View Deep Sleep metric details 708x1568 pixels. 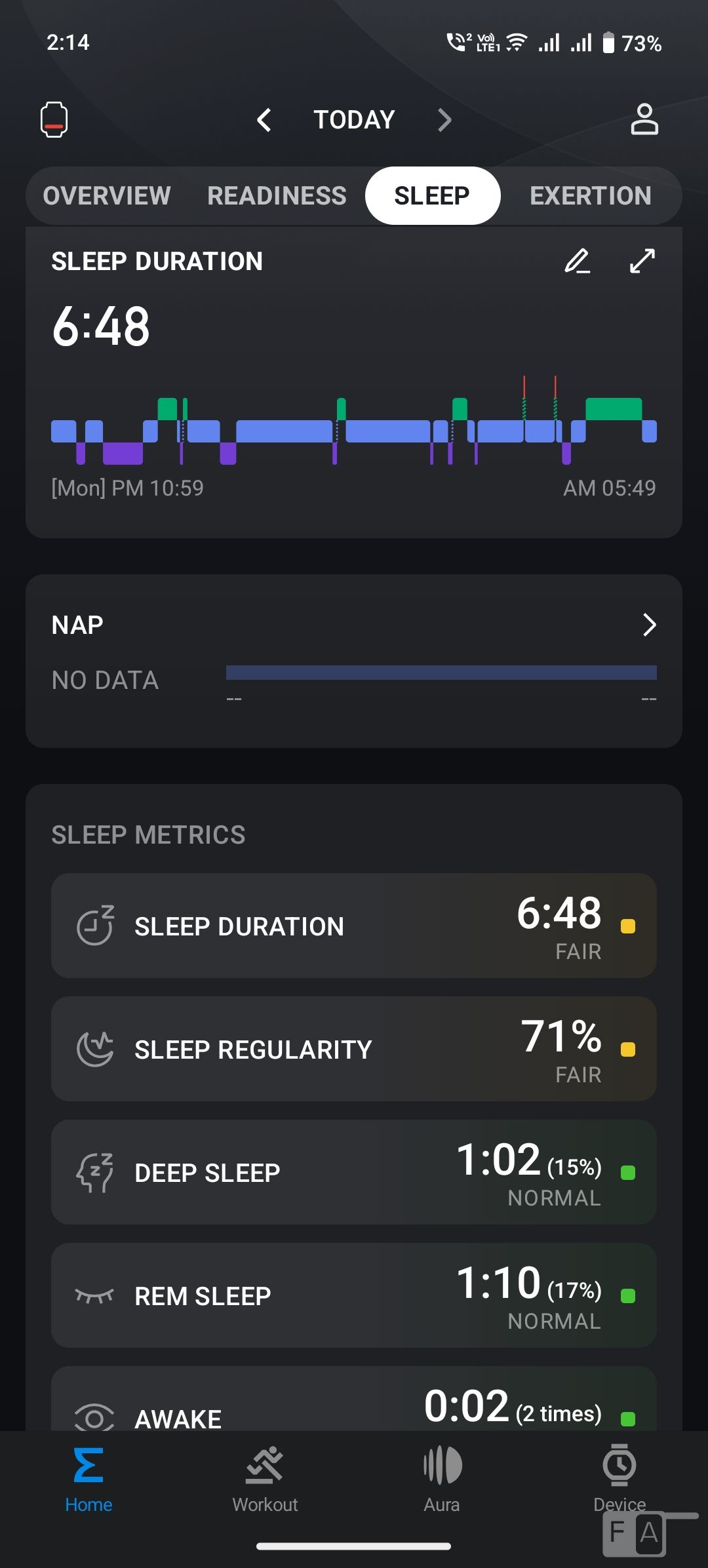point(354,1172)
